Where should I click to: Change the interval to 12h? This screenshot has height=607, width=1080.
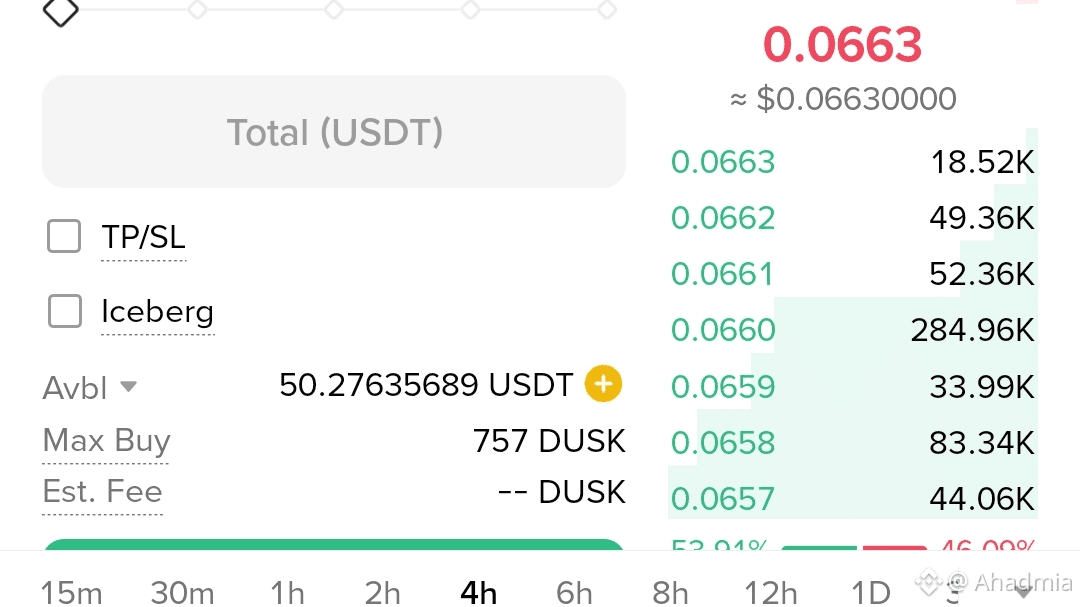(x=771, y=592)
